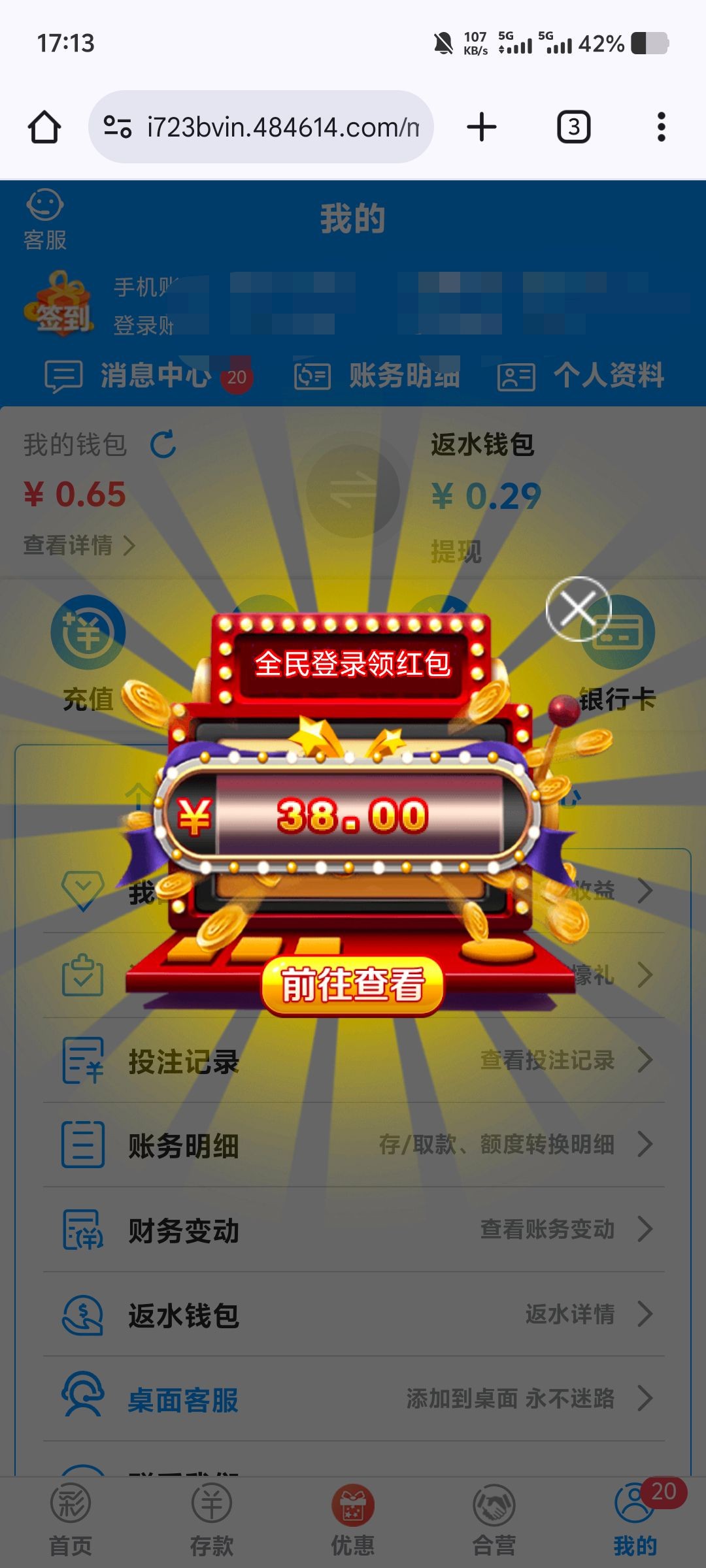Switch to the 优惠 tab
This screenshot has width=706, height=1568.
353,1519
